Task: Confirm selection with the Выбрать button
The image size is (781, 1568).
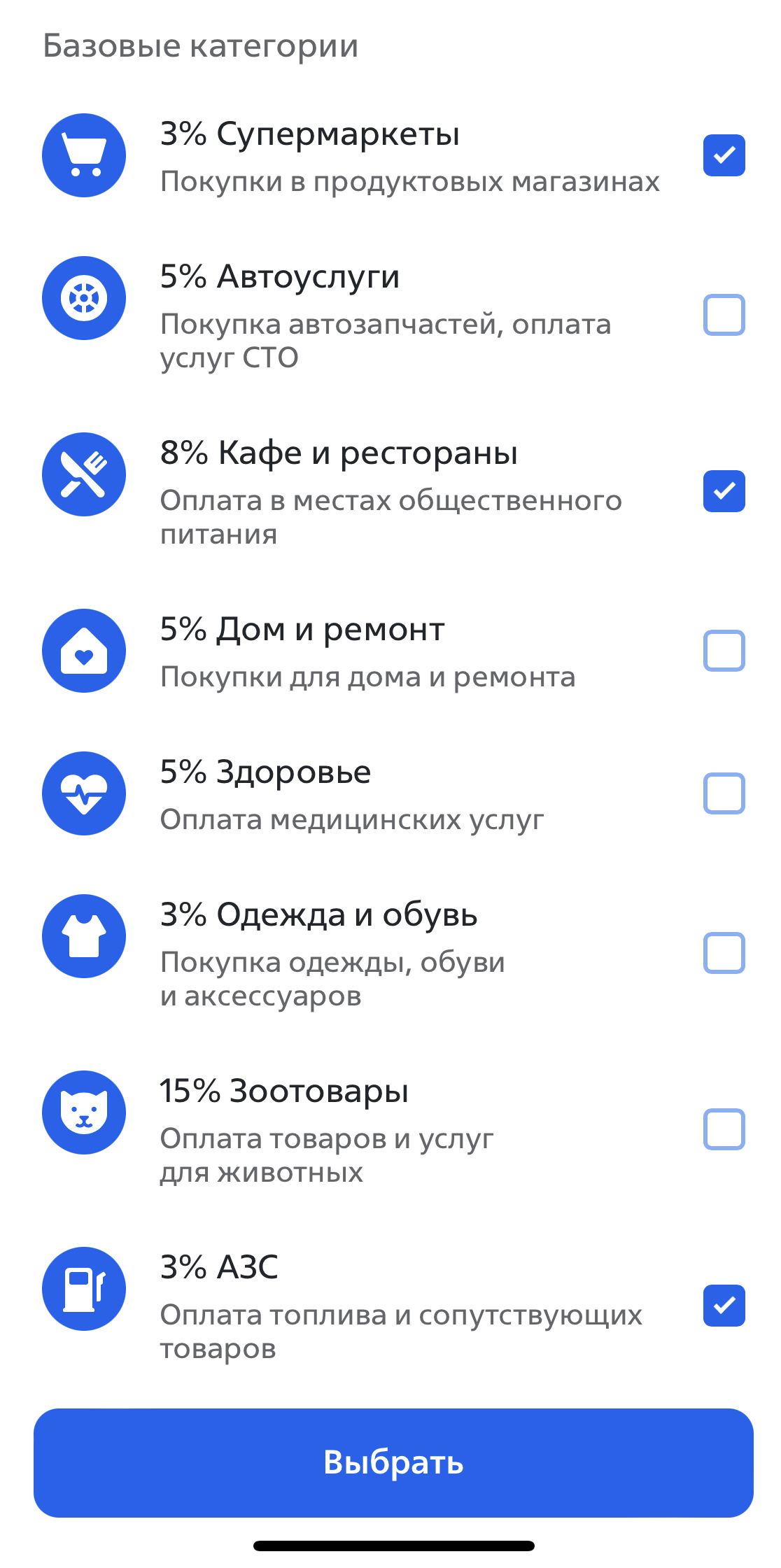Action: coord(393,1462)
